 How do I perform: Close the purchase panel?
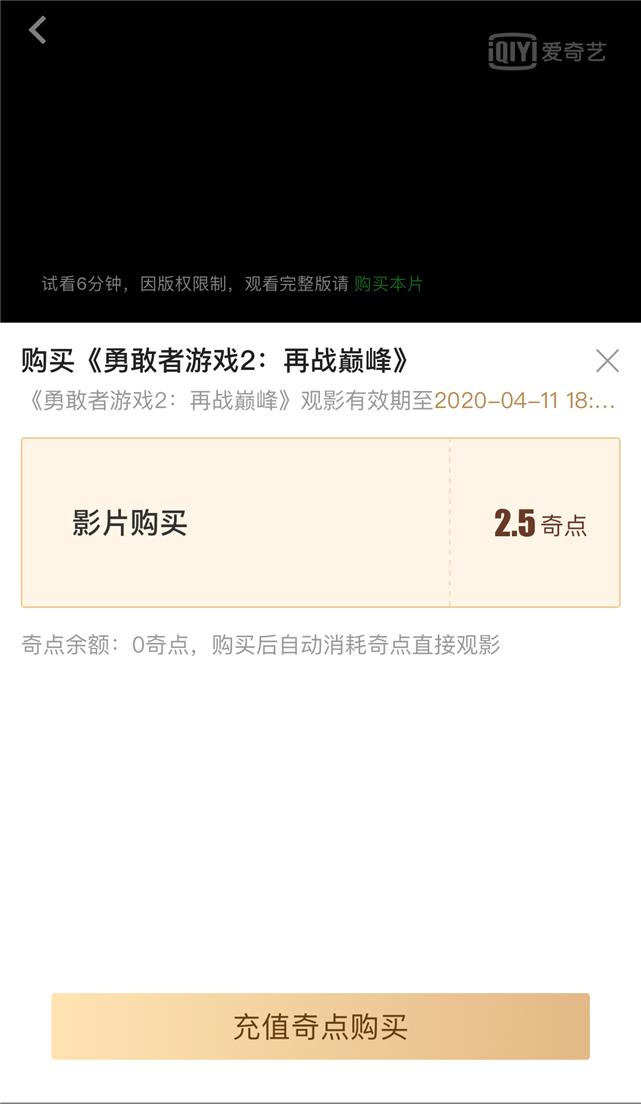click(x=607, y=361)
